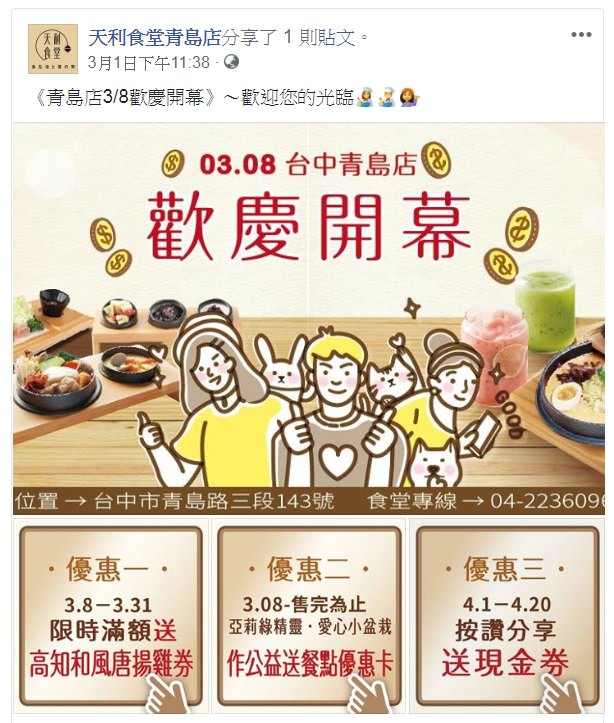Open the 優惠二 photo tile
This screenshot has height=723, width=614.
click(309, 616)
